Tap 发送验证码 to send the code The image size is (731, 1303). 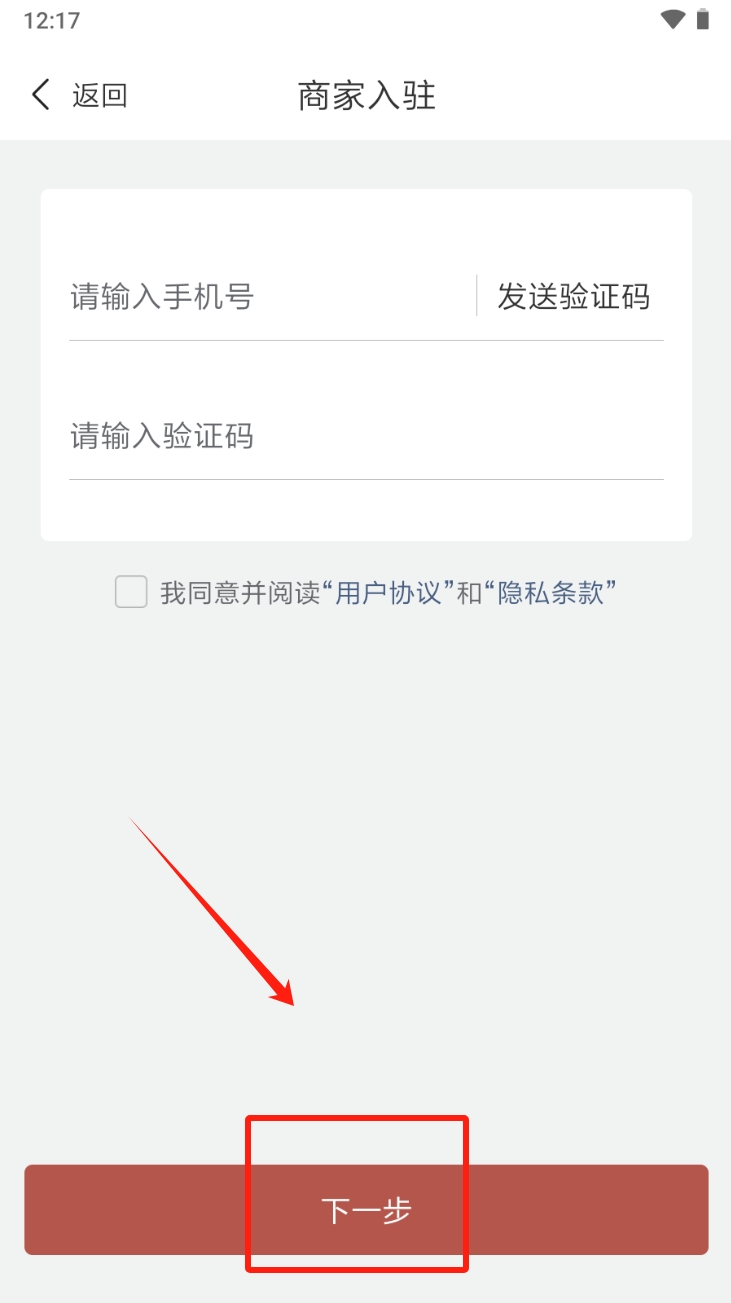pyautogui.click(x=573, y=297)
